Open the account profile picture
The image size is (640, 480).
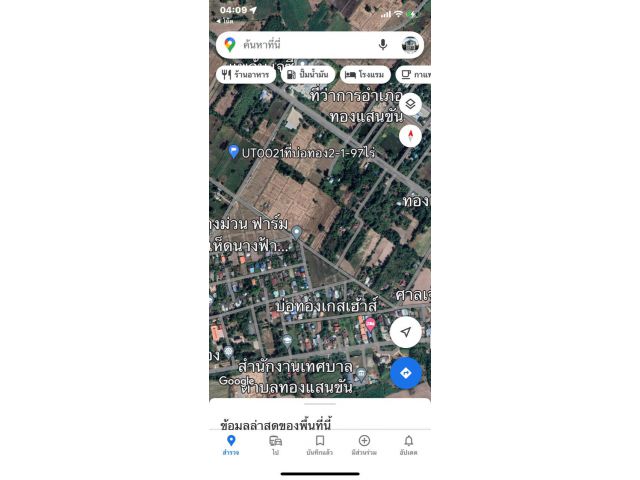(410, 45)
